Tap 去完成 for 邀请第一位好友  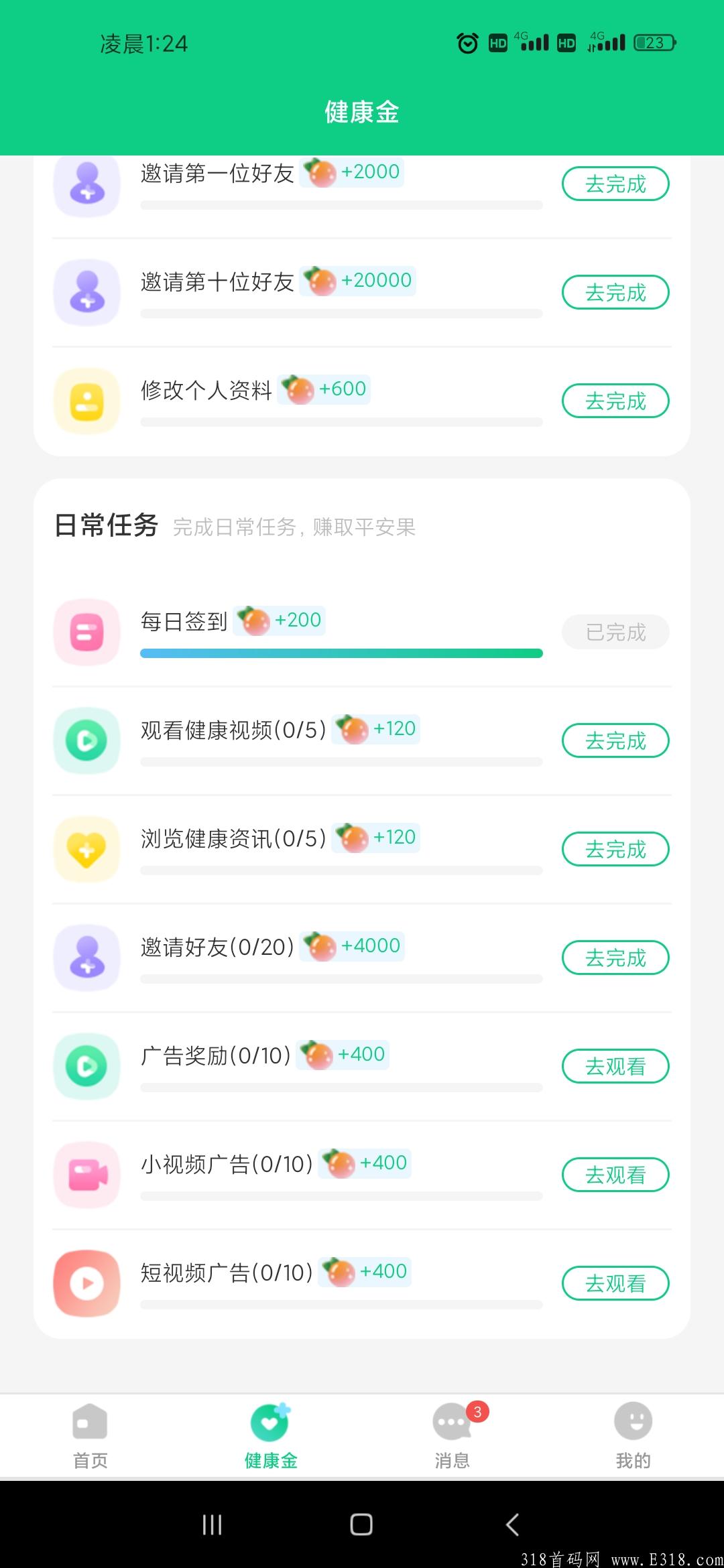[615, 184]
